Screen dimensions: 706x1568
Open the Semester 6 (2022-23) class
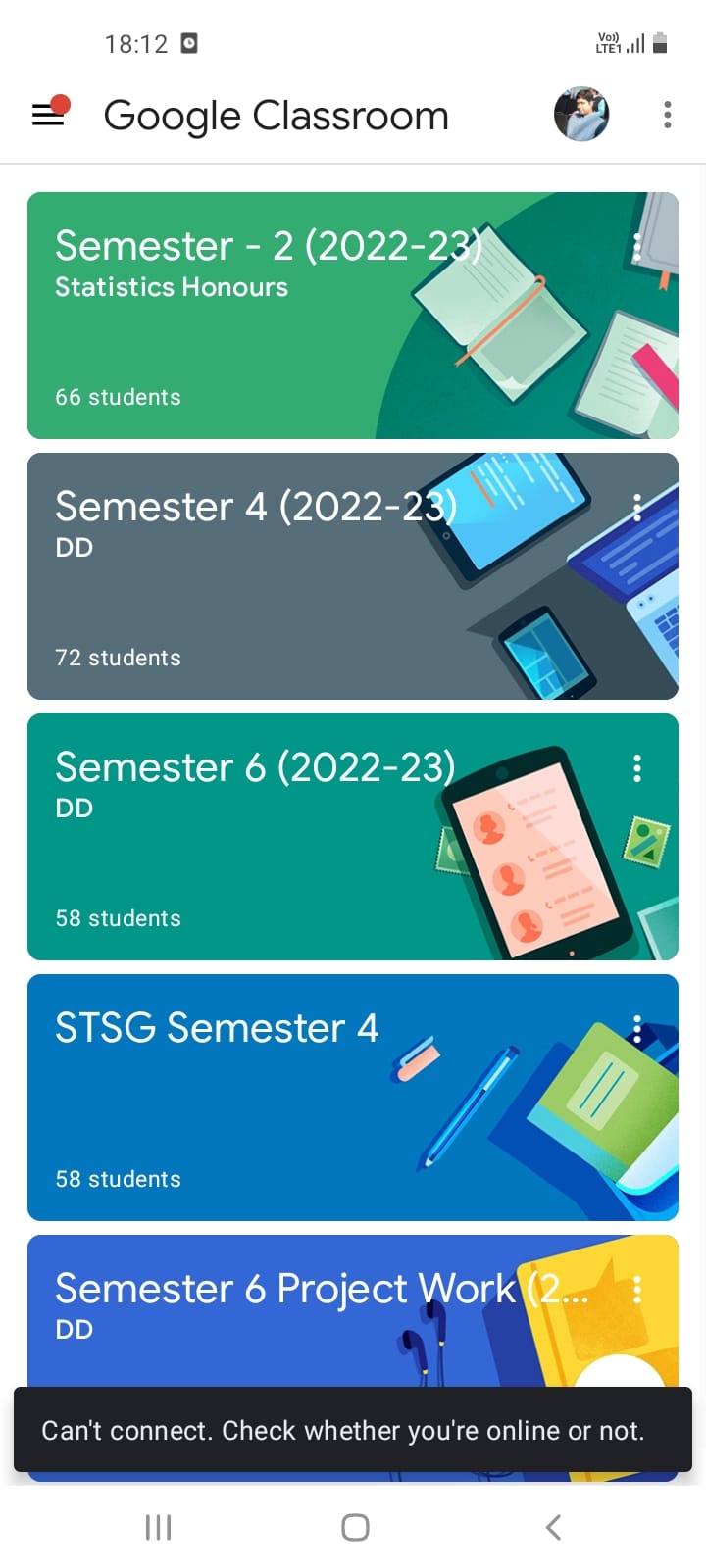pyautogui.click(x=353, y=837)
